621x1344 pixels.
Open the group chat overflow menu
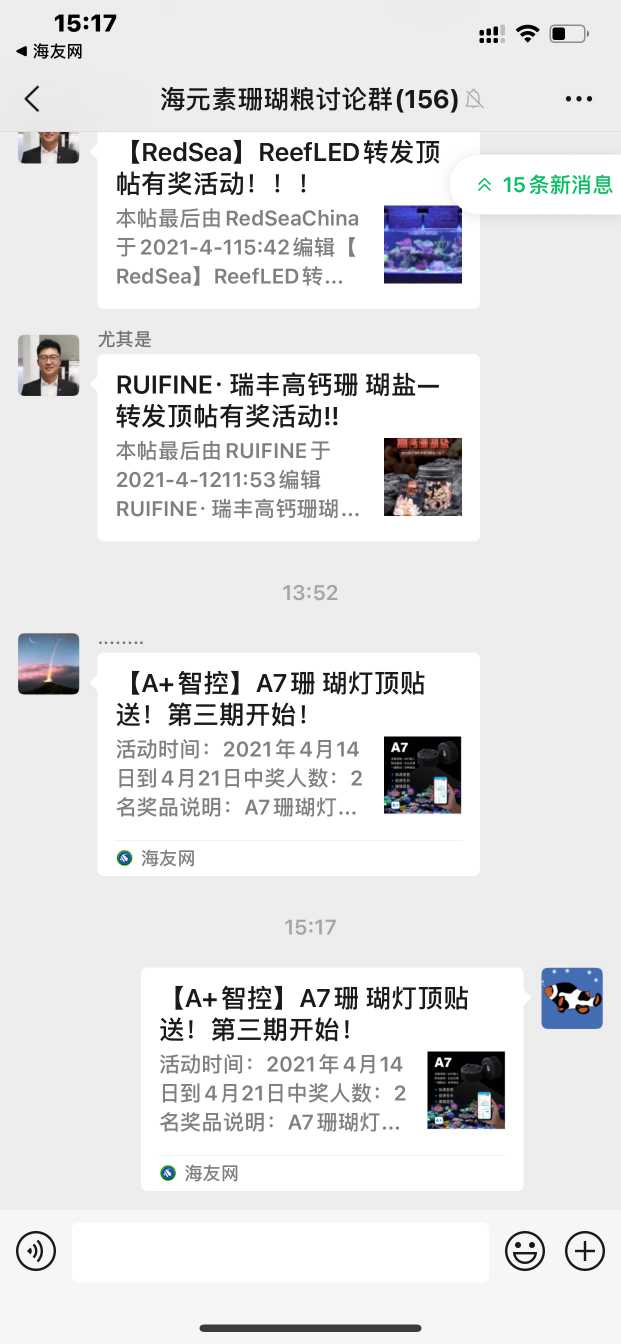[x=579, y=98]
